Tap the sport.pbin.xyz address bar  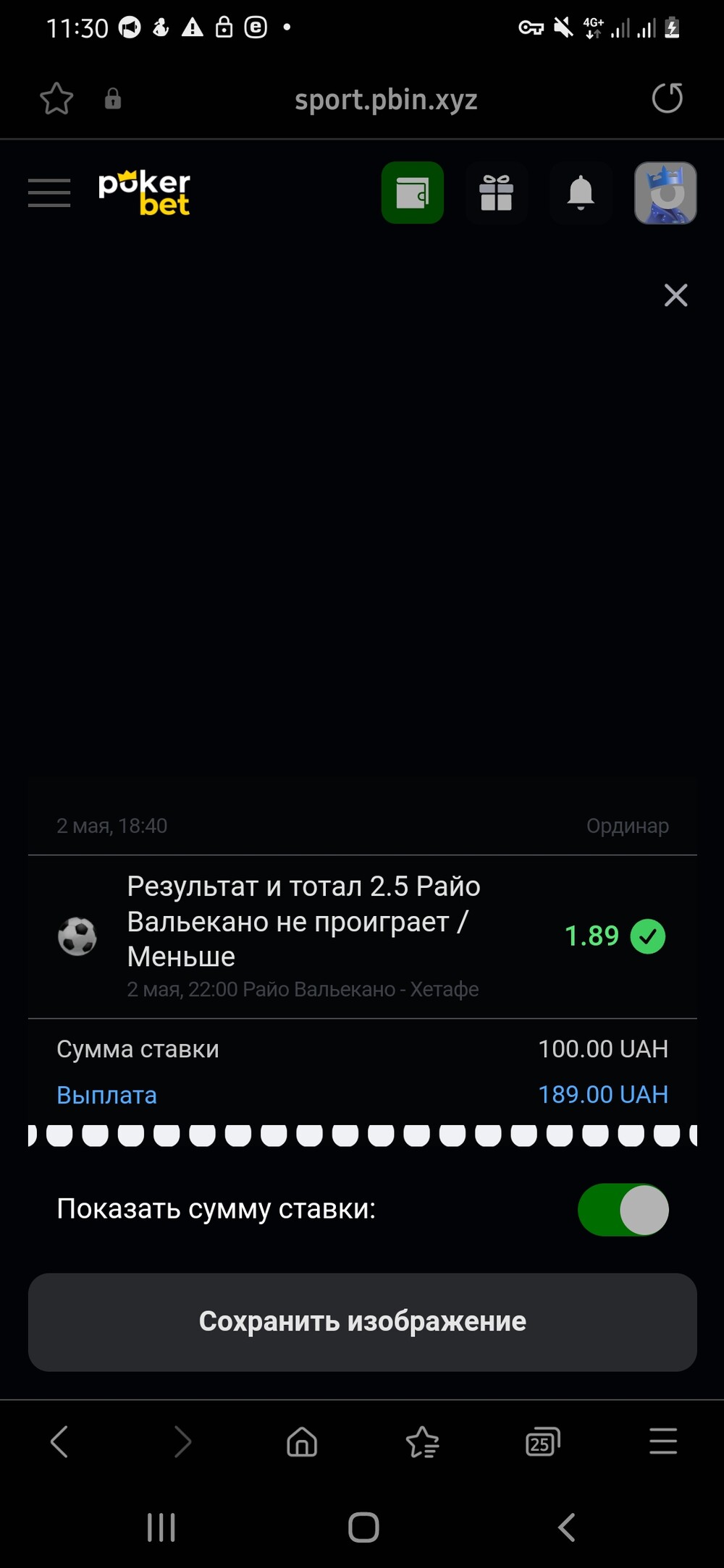(386, 99)
